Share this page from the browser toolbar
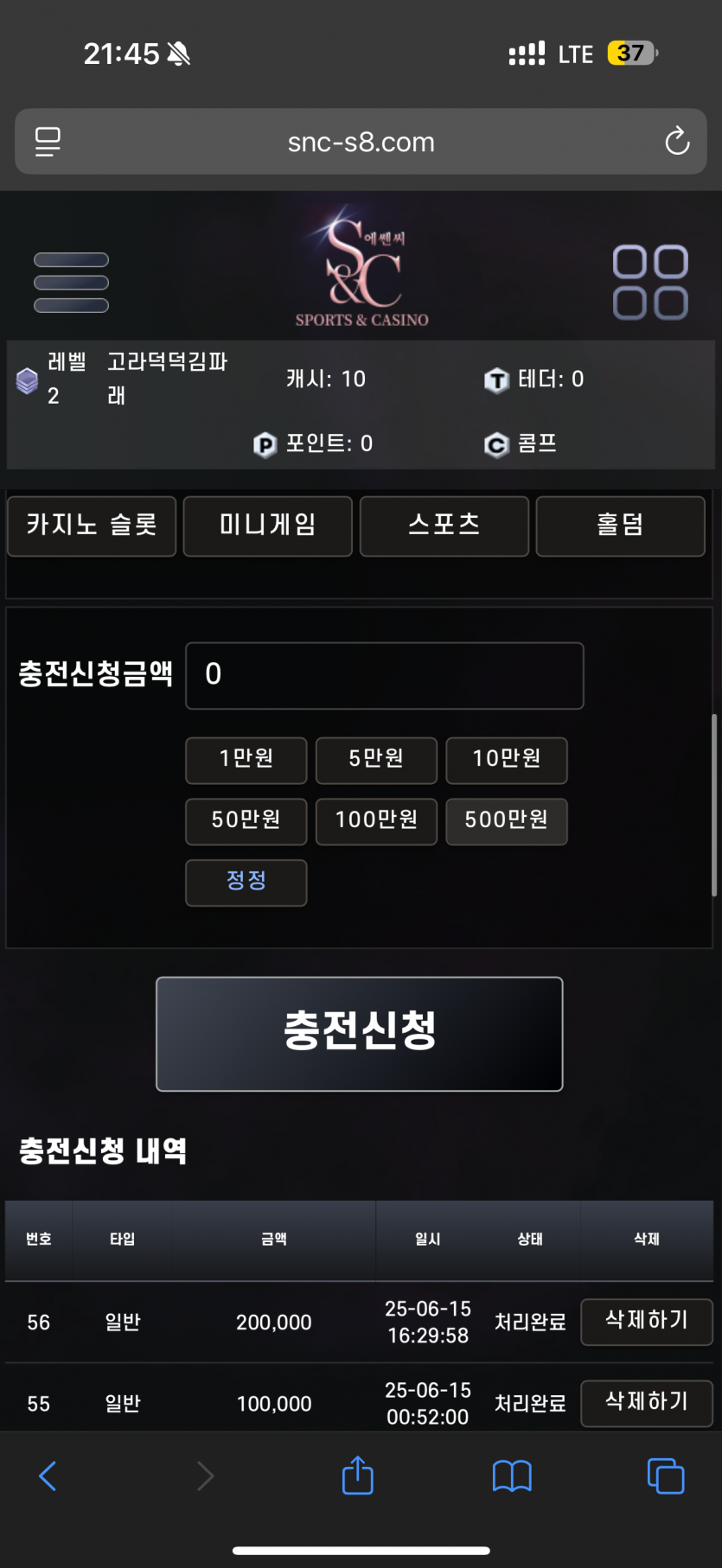 [358, 1476]
